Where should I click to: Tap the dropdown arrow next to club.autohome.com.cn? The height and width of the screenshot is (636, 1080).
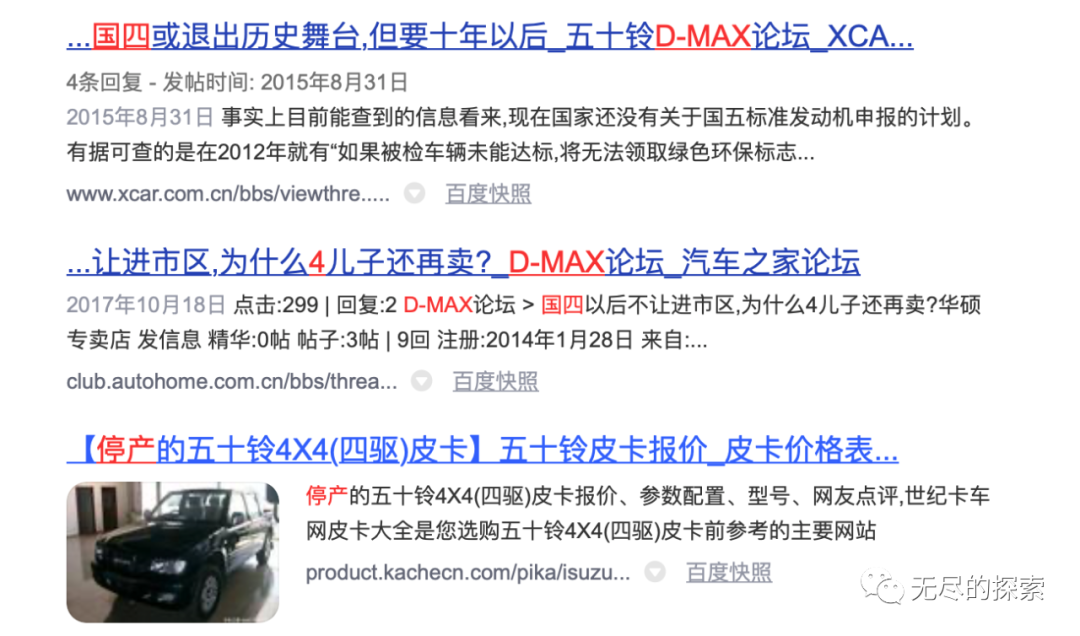click(422, 381)
